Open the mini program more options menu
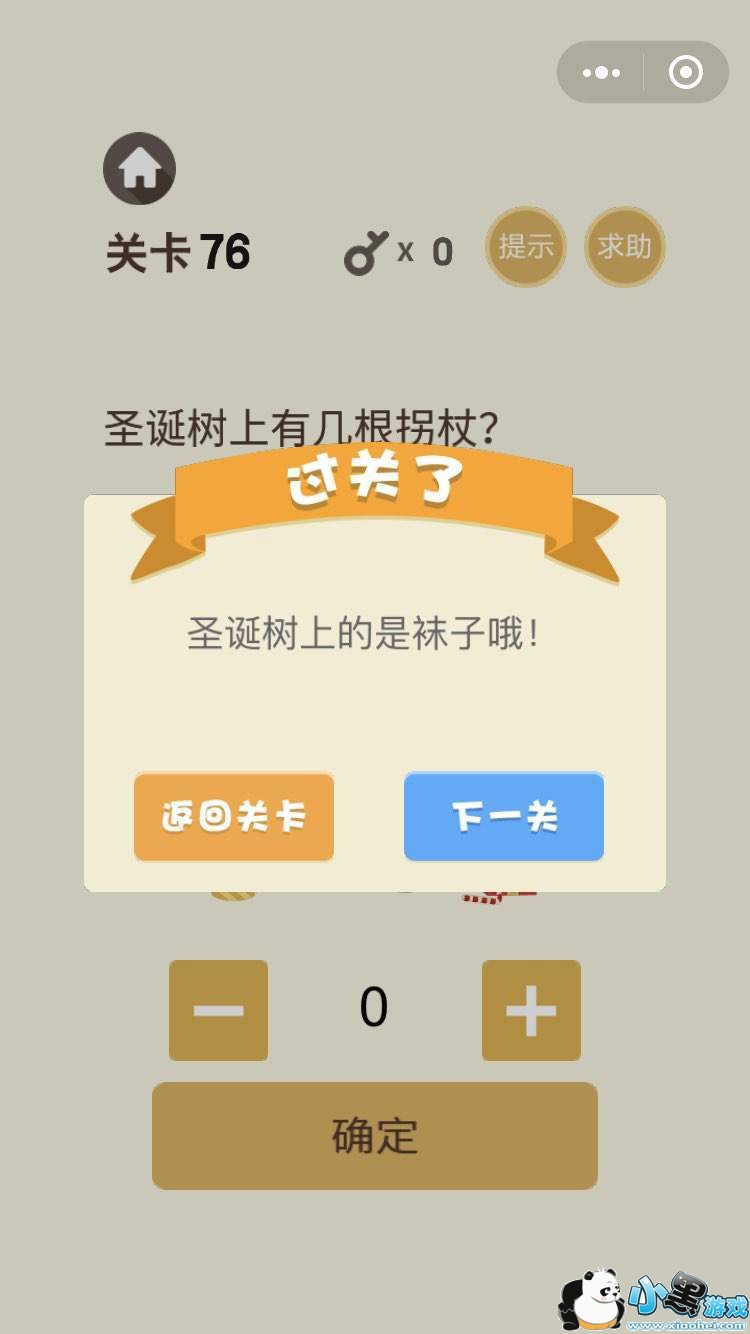The width and height of the screenshot is (750, 1334). coord(601,73)
